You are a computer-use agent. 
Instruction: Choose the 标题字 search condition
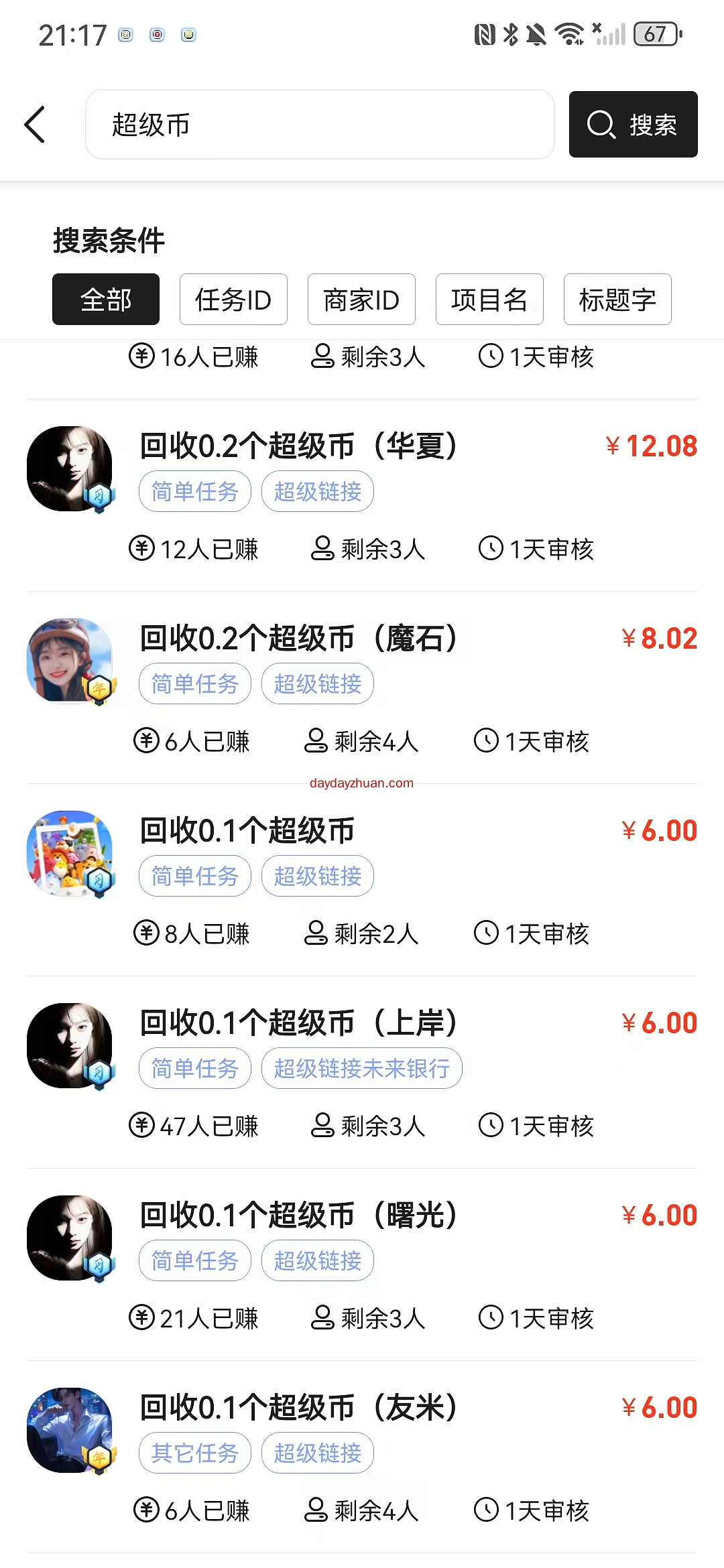(617, 300)
